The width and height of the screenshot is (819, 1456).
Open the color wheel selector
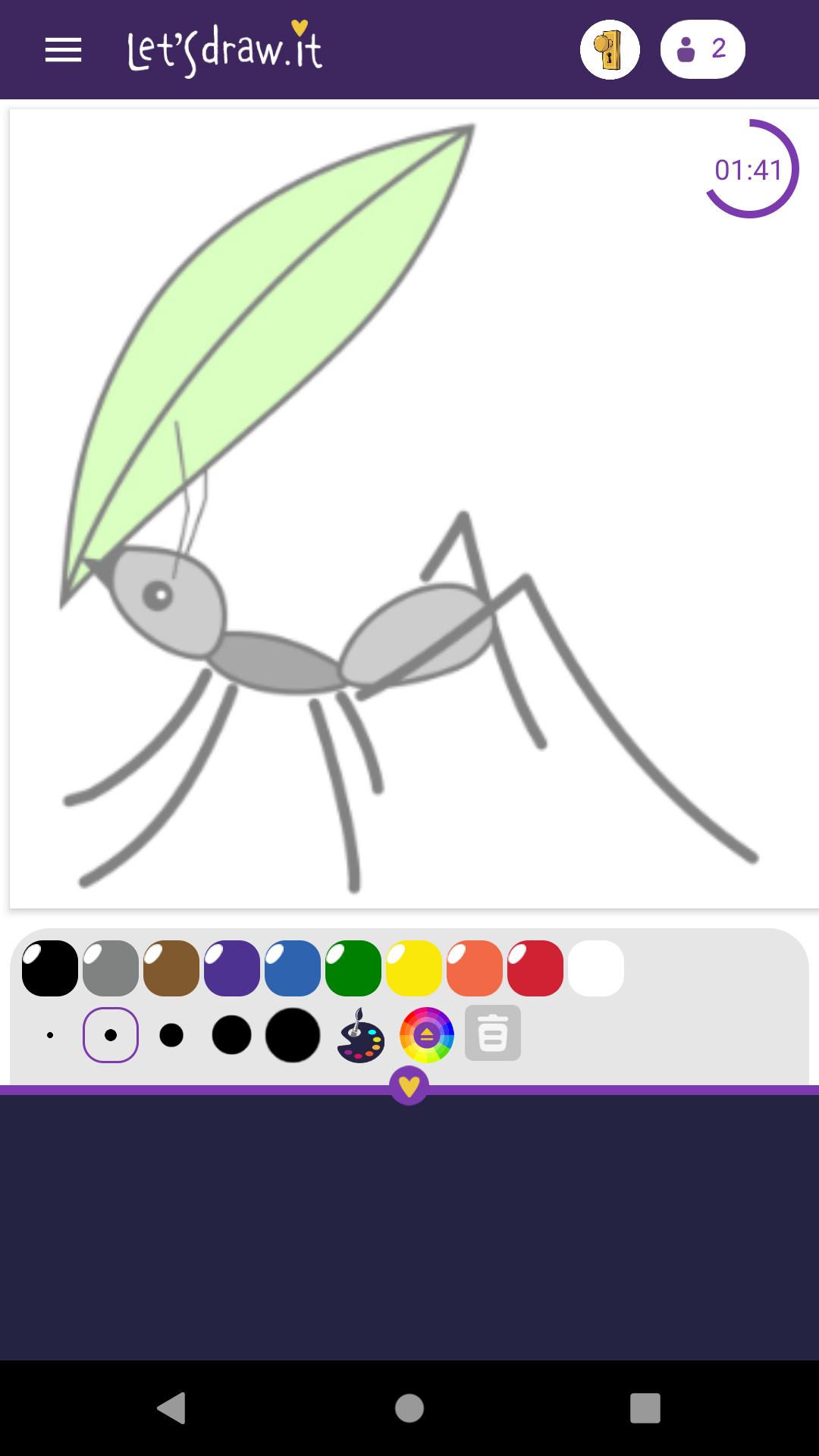[x=427, y=1033]
